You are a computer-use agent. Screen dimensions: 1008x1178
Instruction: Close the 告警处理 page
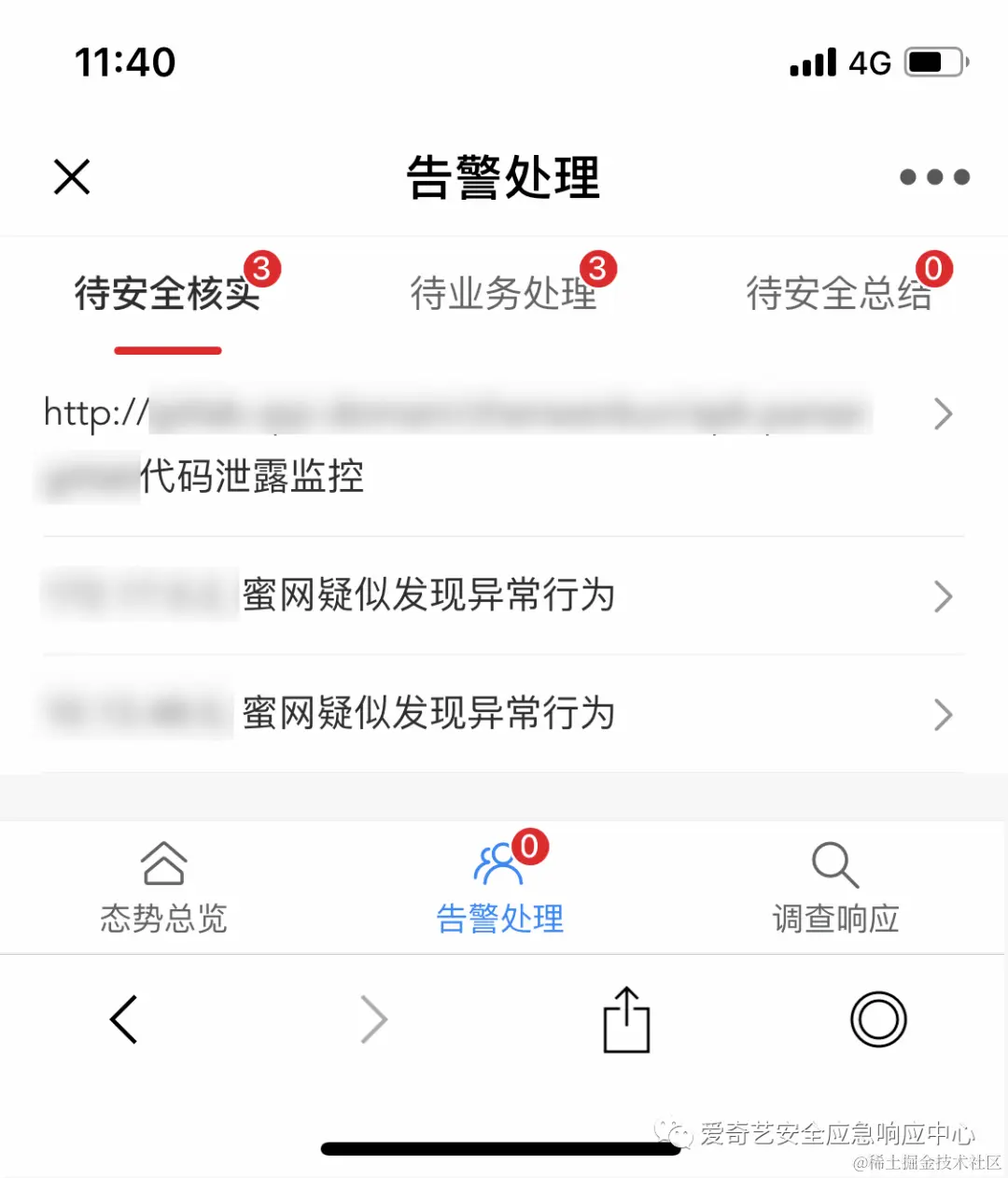pos(72,176)
